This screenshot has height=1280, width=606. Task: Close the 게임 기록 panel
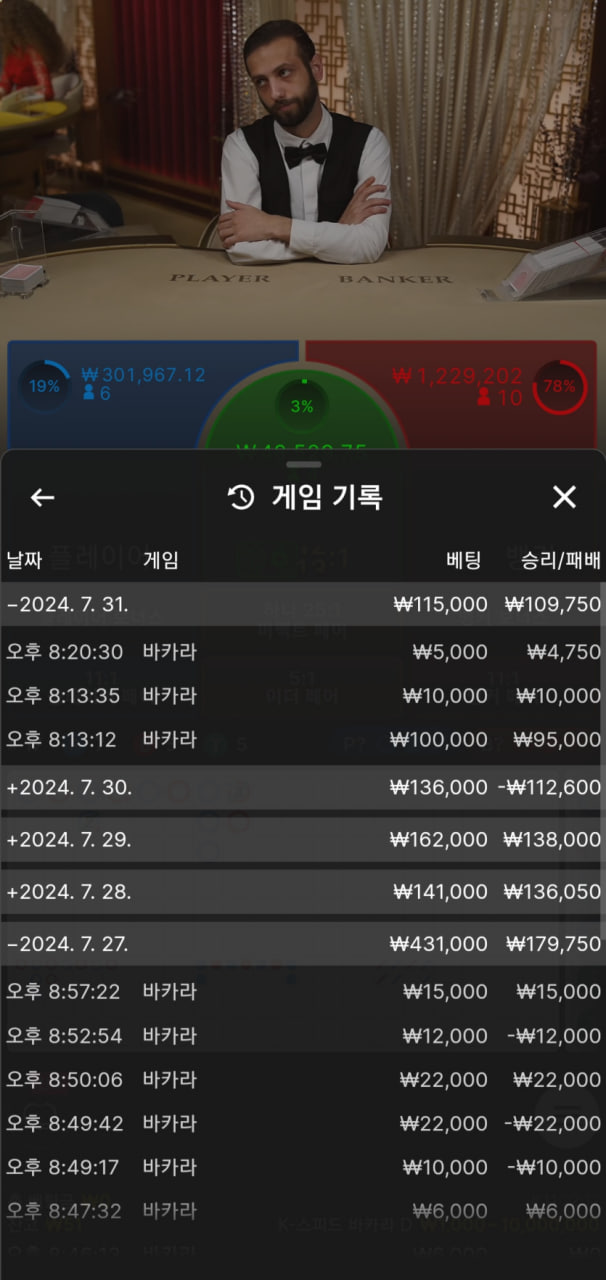[564, 497]
